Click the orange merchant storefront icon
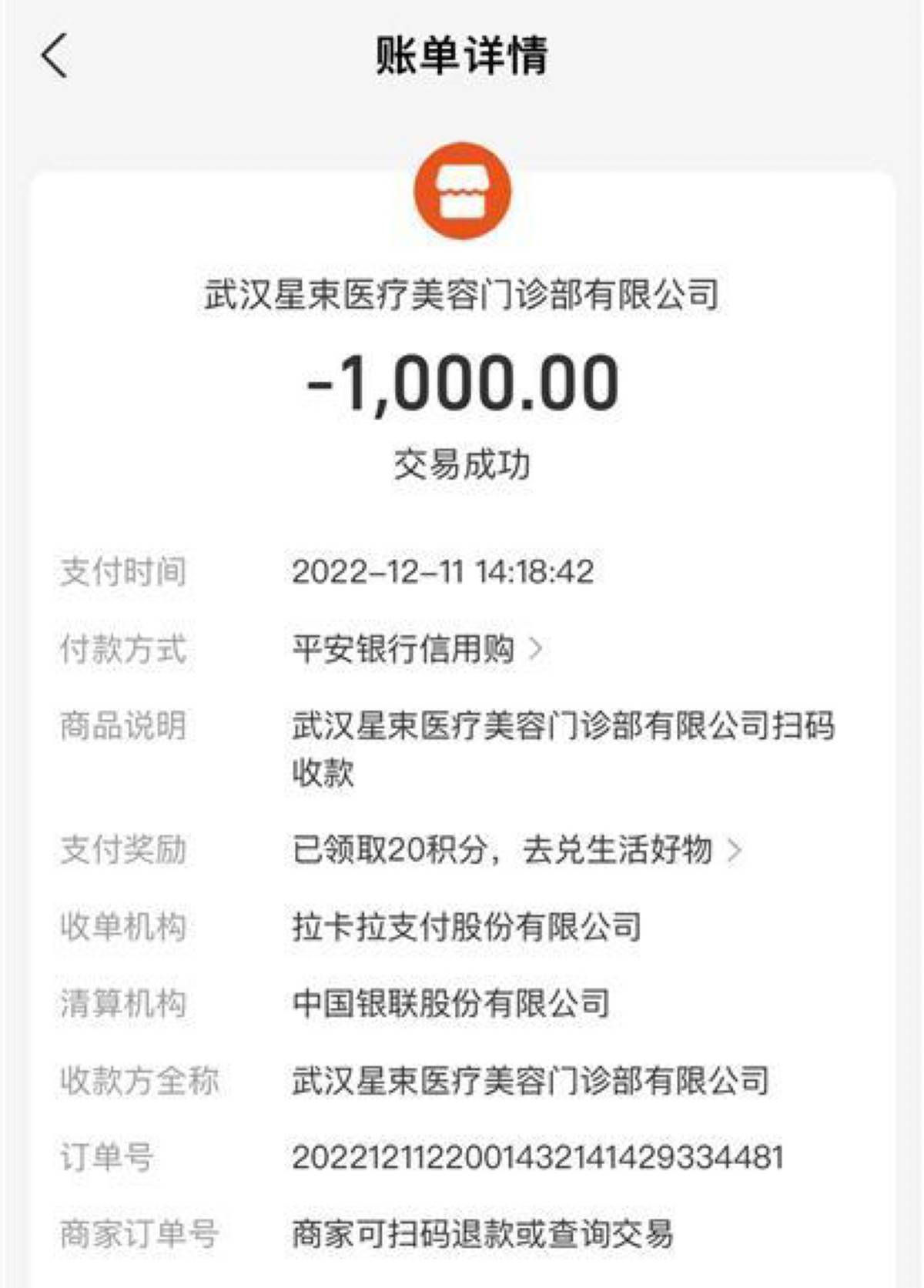This screenshot has height=1288, width=924. (461, 192)
